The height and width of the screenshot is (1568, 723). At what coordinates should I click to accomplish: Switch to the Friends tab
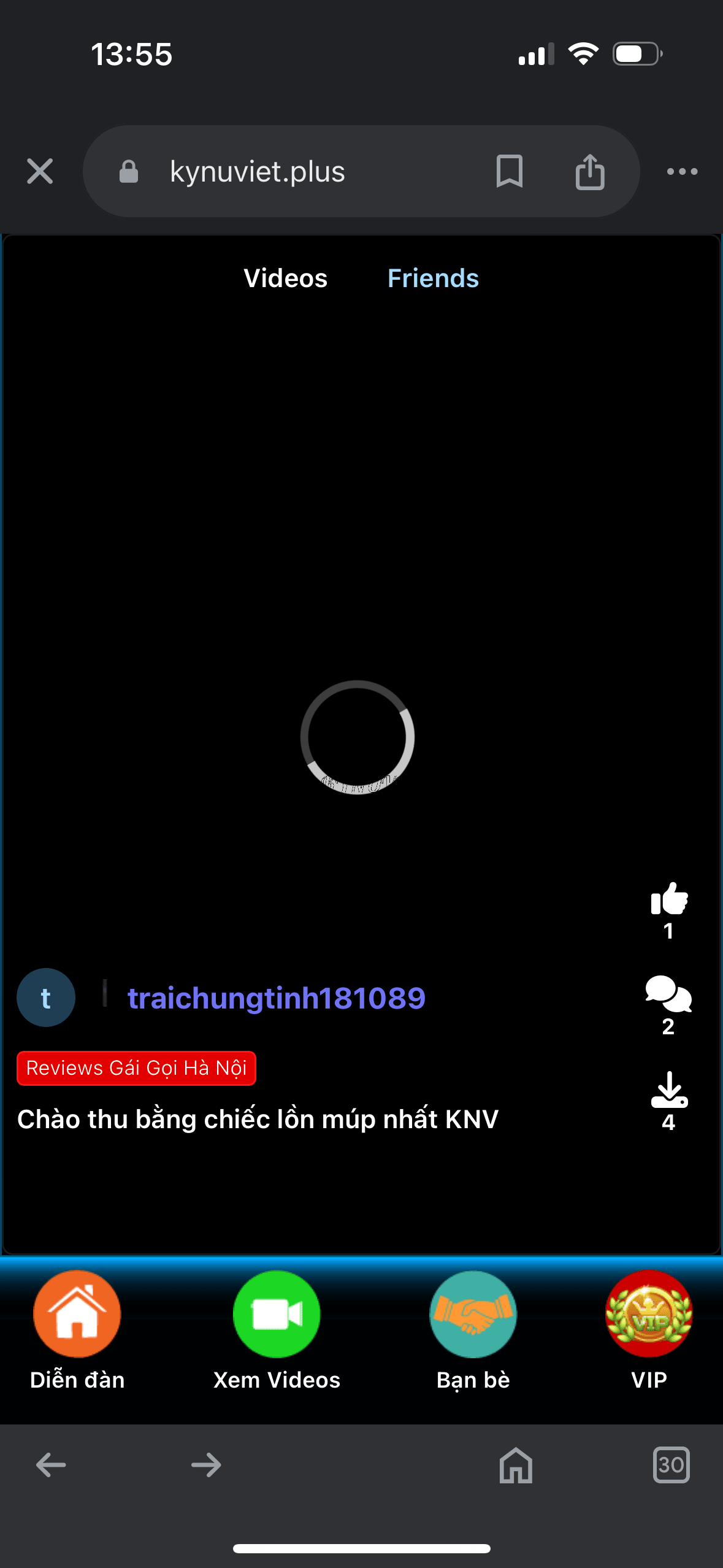433,279
